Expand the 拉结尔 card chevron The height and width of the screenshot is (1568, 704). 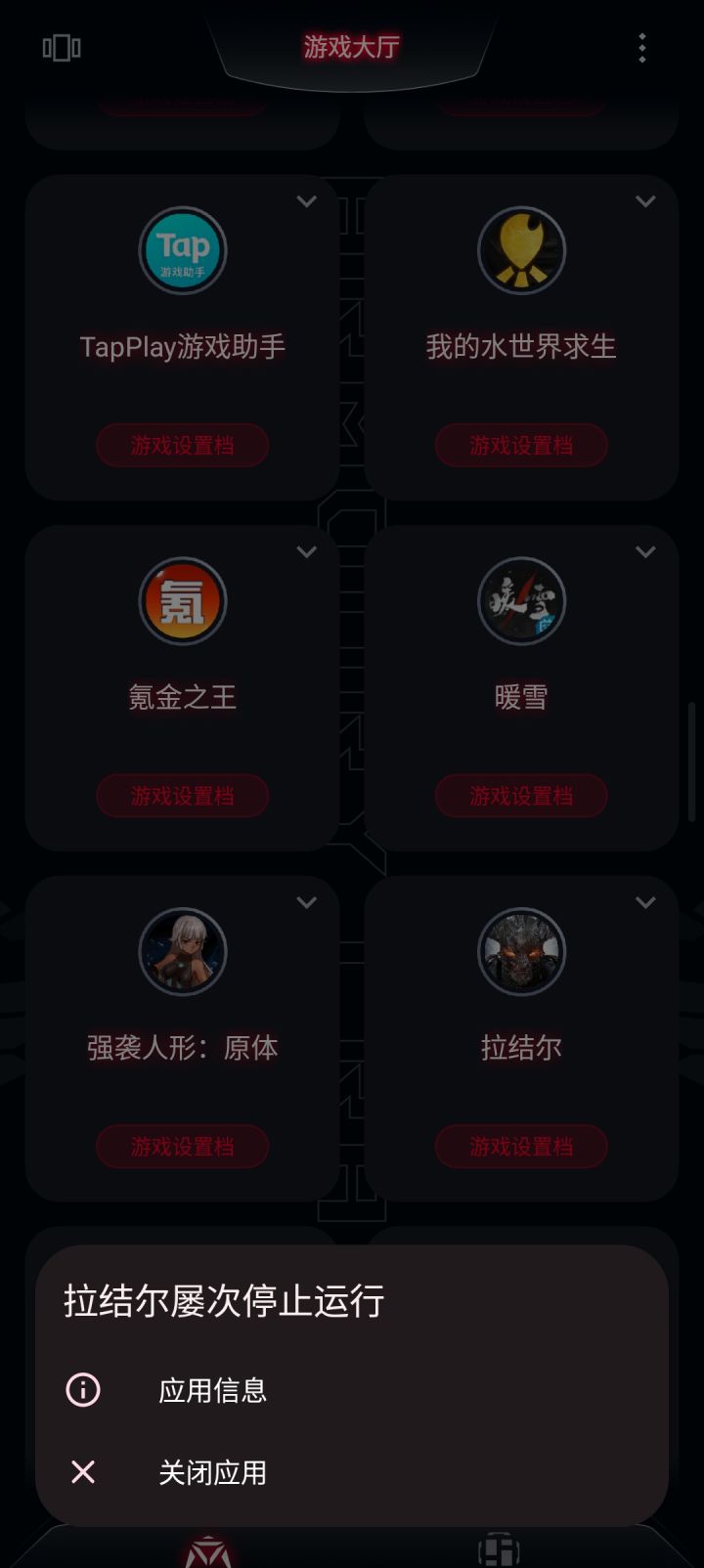click(x=645, y=901)
